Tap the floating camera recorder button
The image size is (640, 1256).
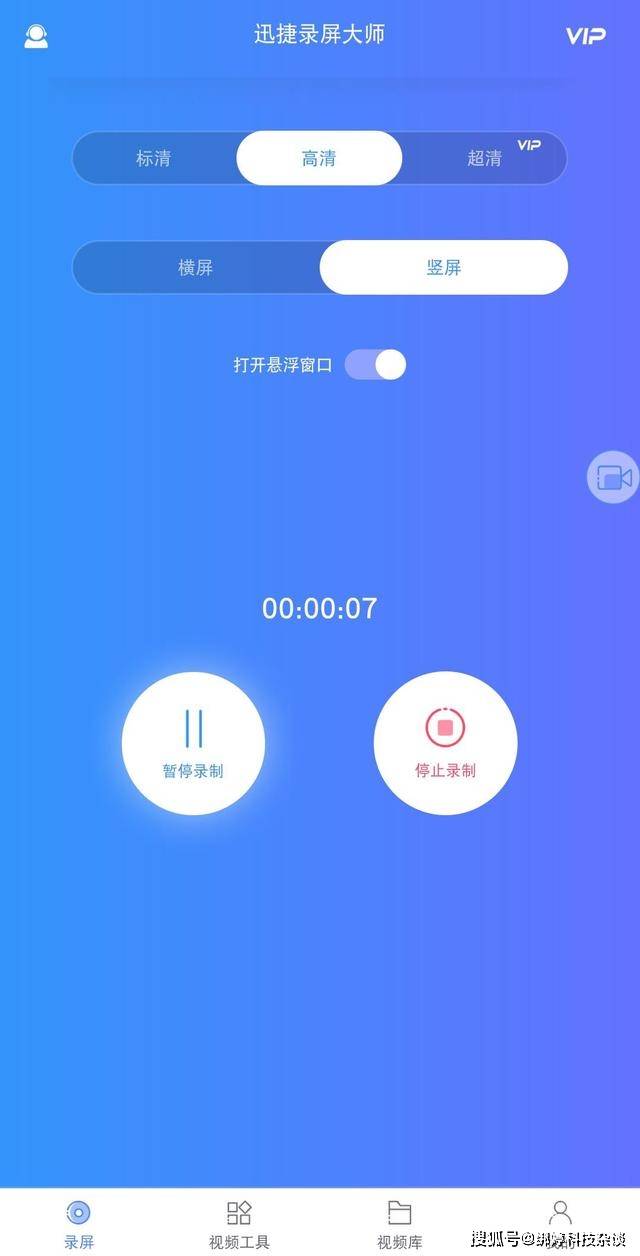click(613, 477)
